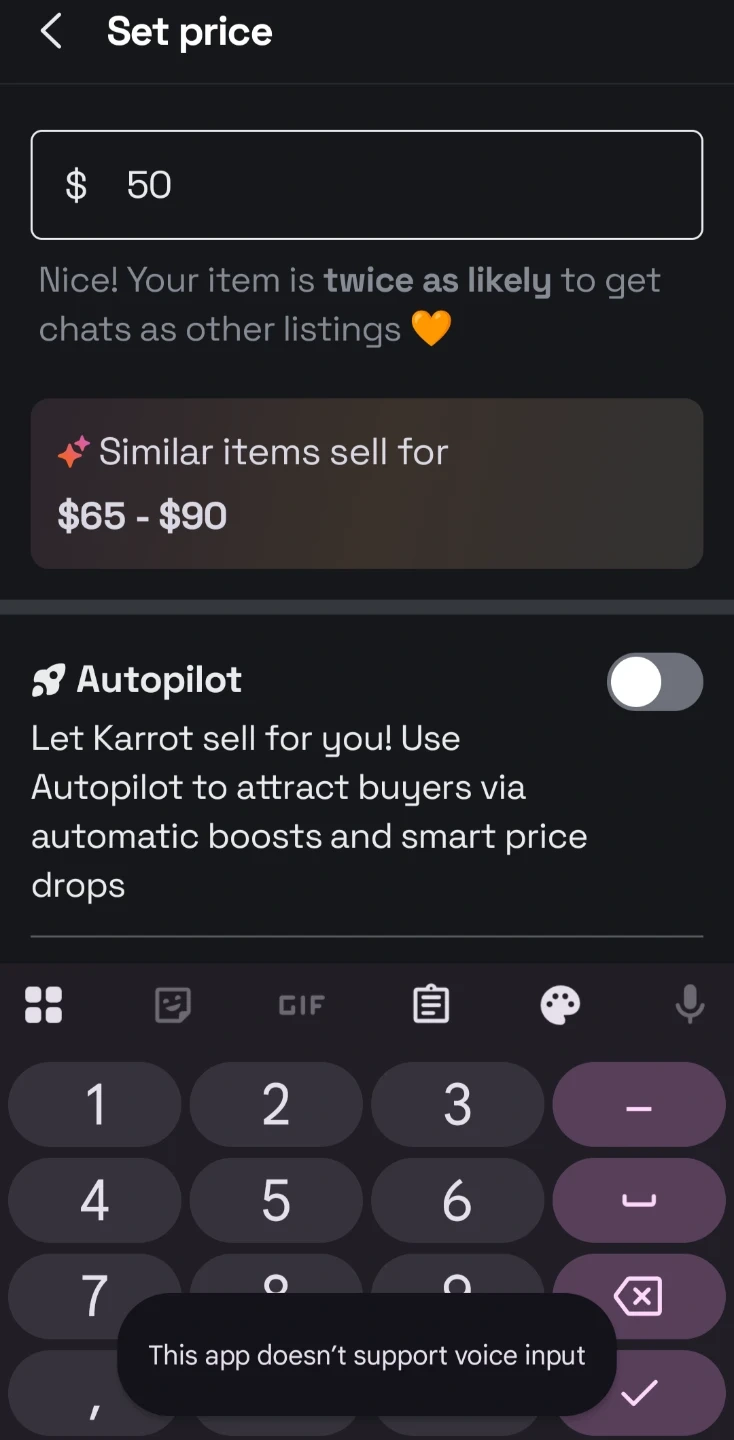Screen dimensions: 734x1440
Task: Open the keyboard theme palette
Action: 560,1004
